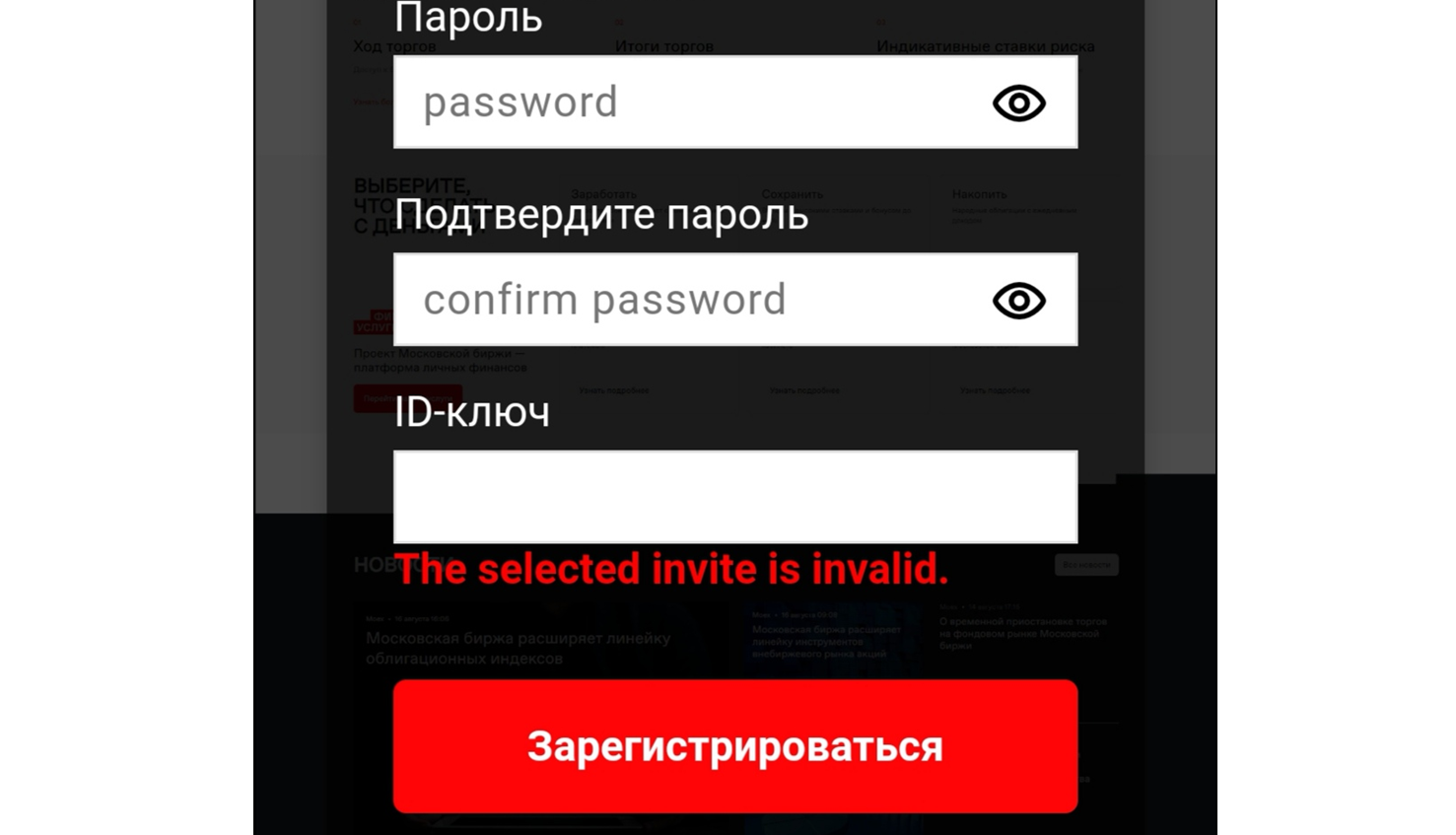Show password in the Пароль field
The width and height of the screenshot is (1456, 835).
(1018, 104)
